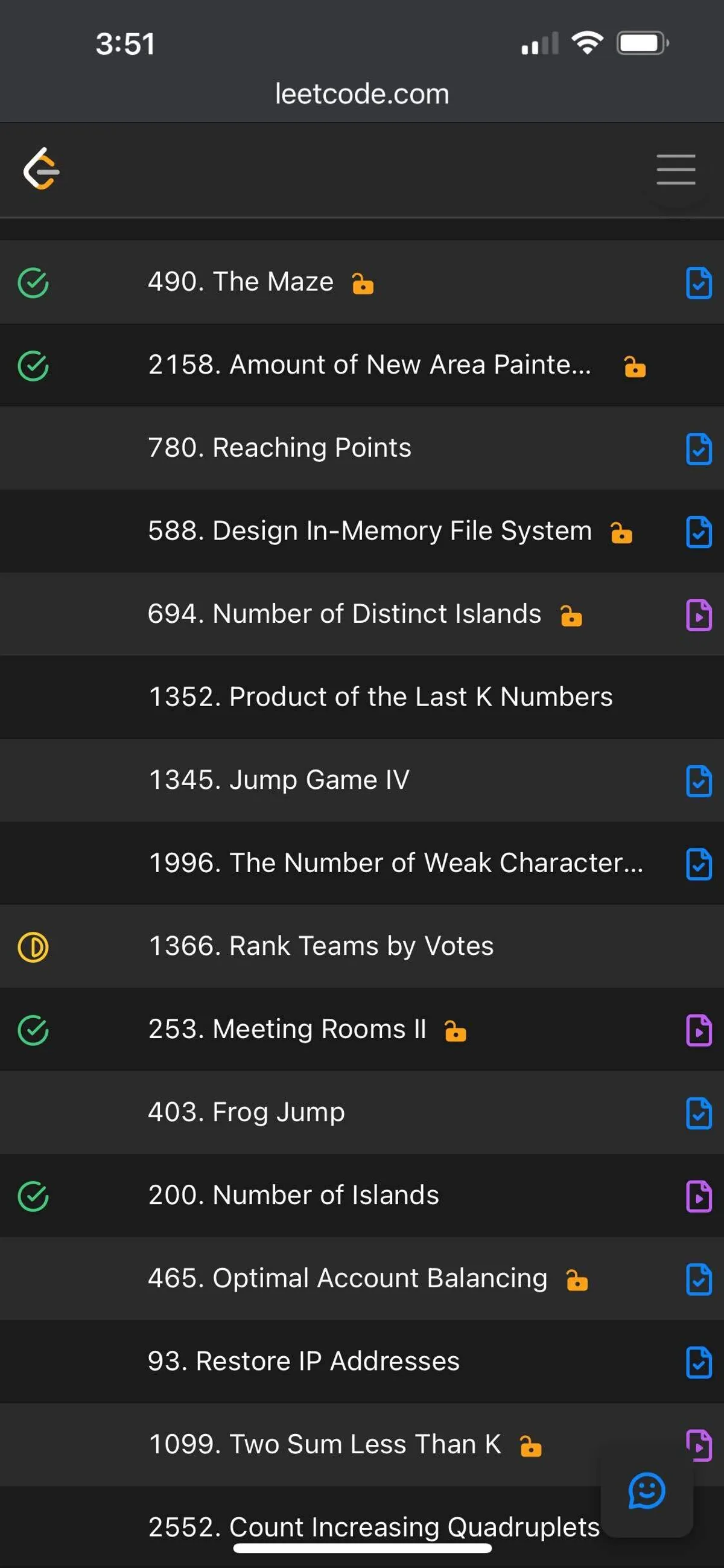The width and height of the screenshot is (724, 1568).
Task: Open problem 253. Meeting Rooms II
Action: 287,1029
